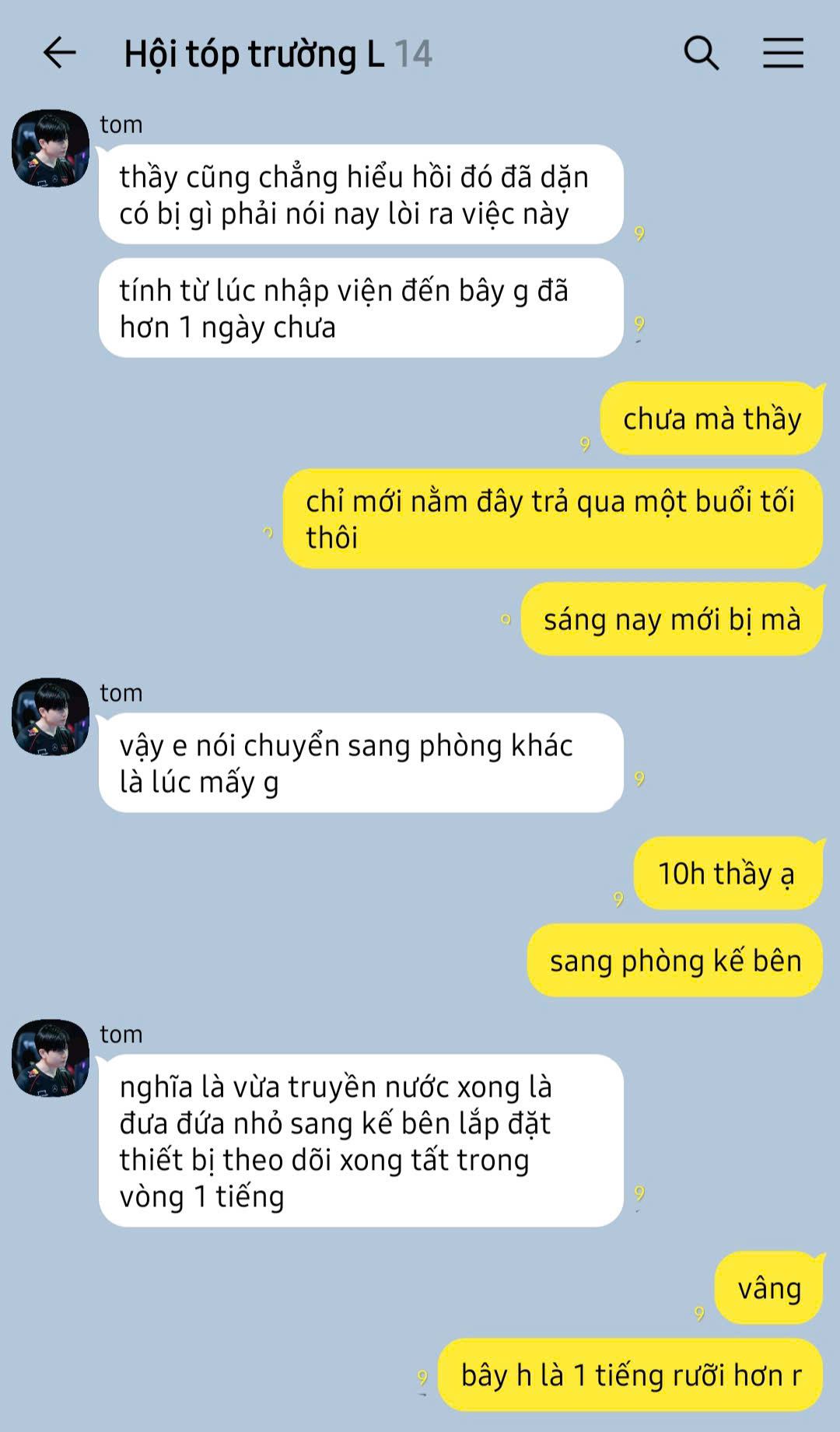Open tom's avatar above 'thầy cũng chẳng hiểu' message
Screen dimensions: 840x1432
click(x=51, y=149)
